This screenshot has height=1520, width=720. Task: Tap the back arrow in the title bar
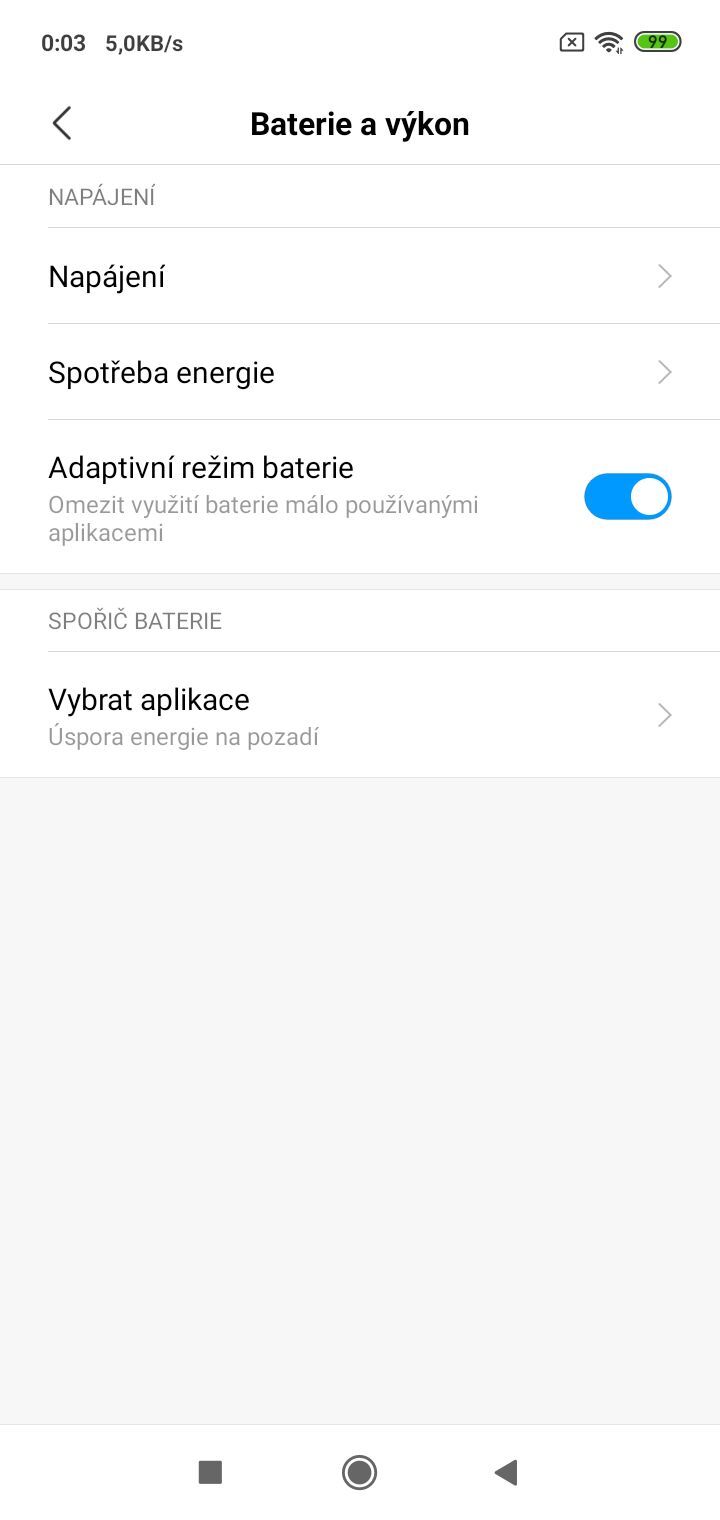point(61,122)
